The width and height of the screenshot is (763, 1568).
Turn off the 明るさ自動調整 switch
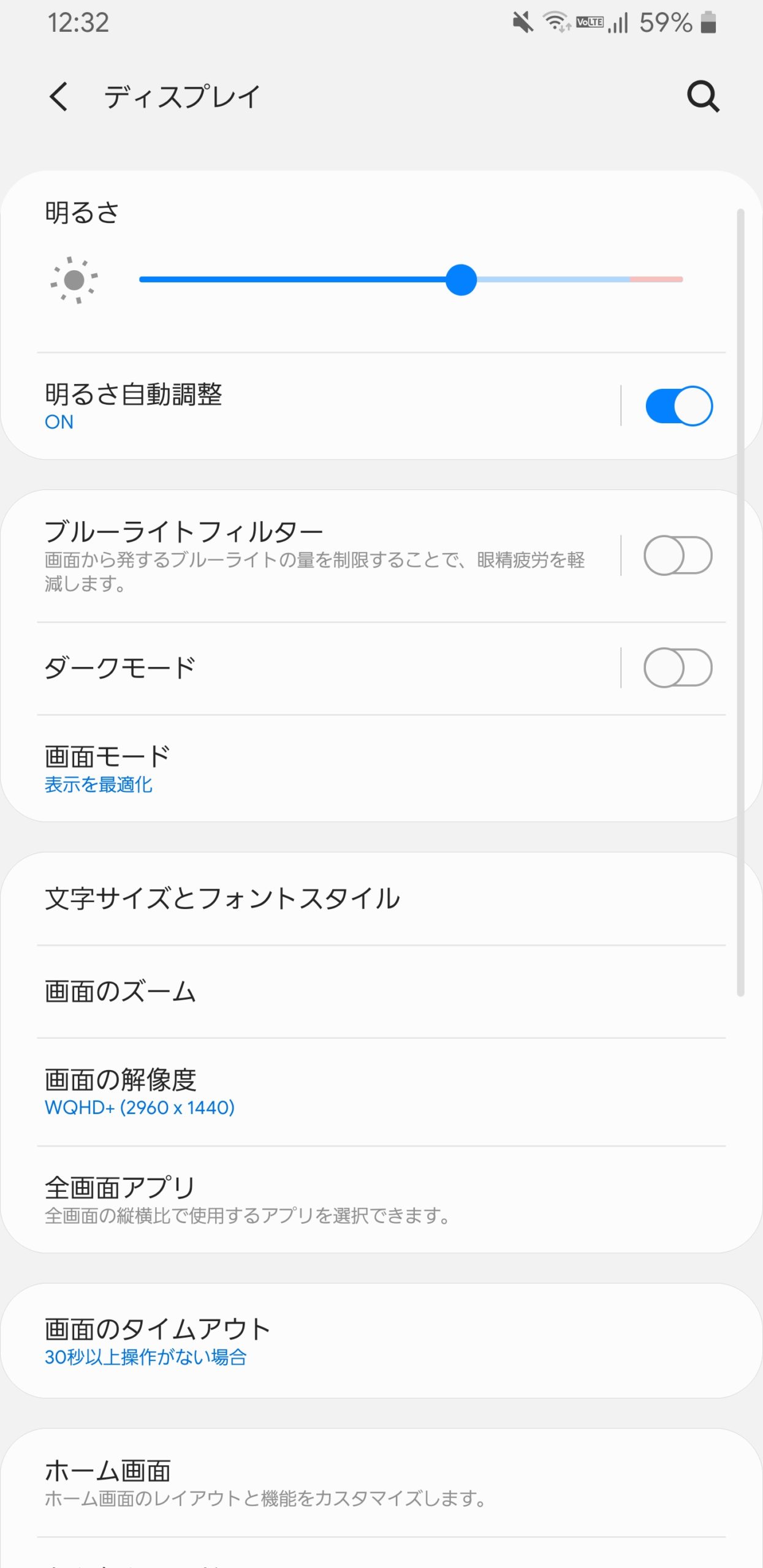[x=678, y=405]
